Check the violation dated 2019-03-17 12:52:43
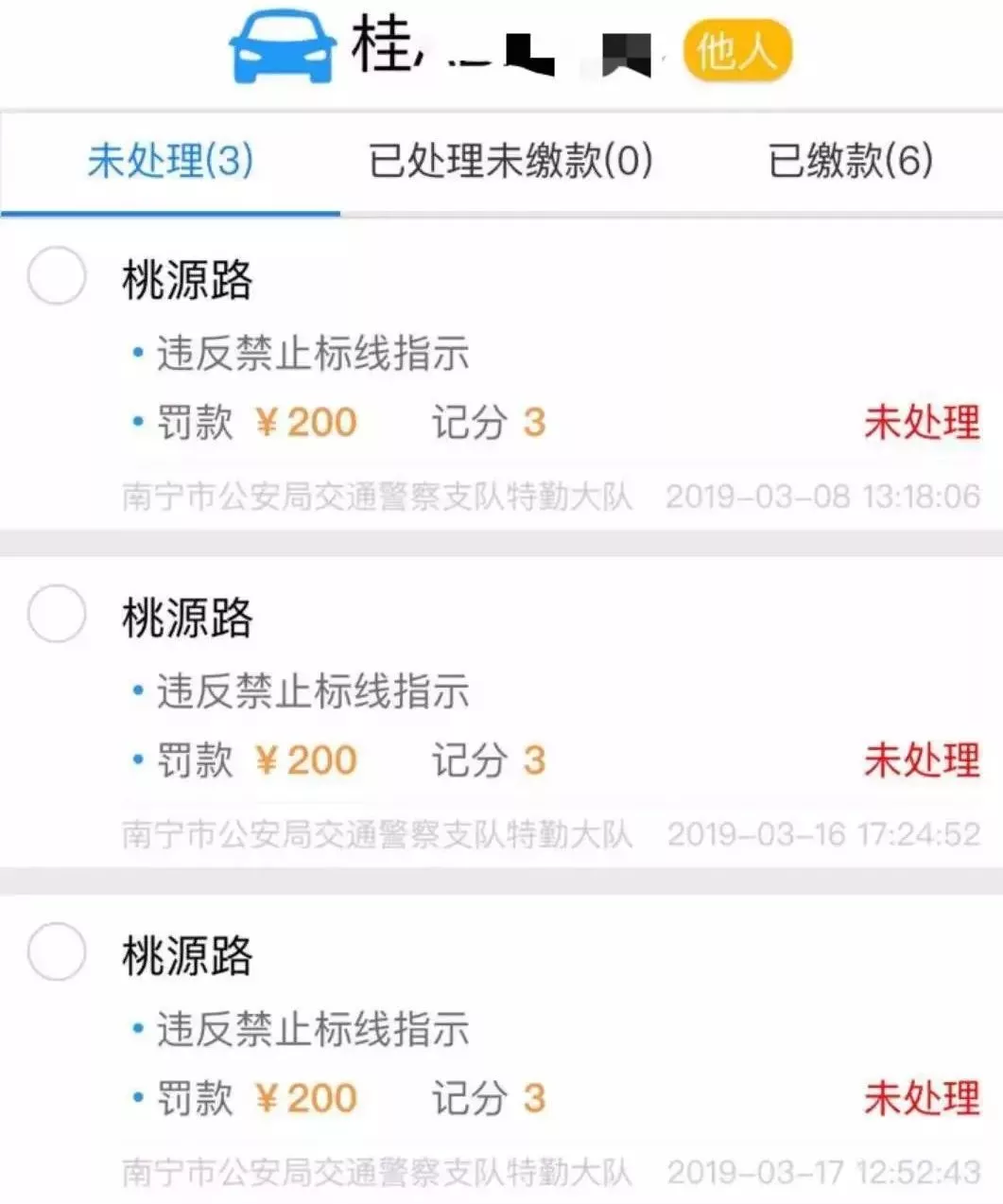Viewport: 1003px width, 1204px height. click(57, 951)
